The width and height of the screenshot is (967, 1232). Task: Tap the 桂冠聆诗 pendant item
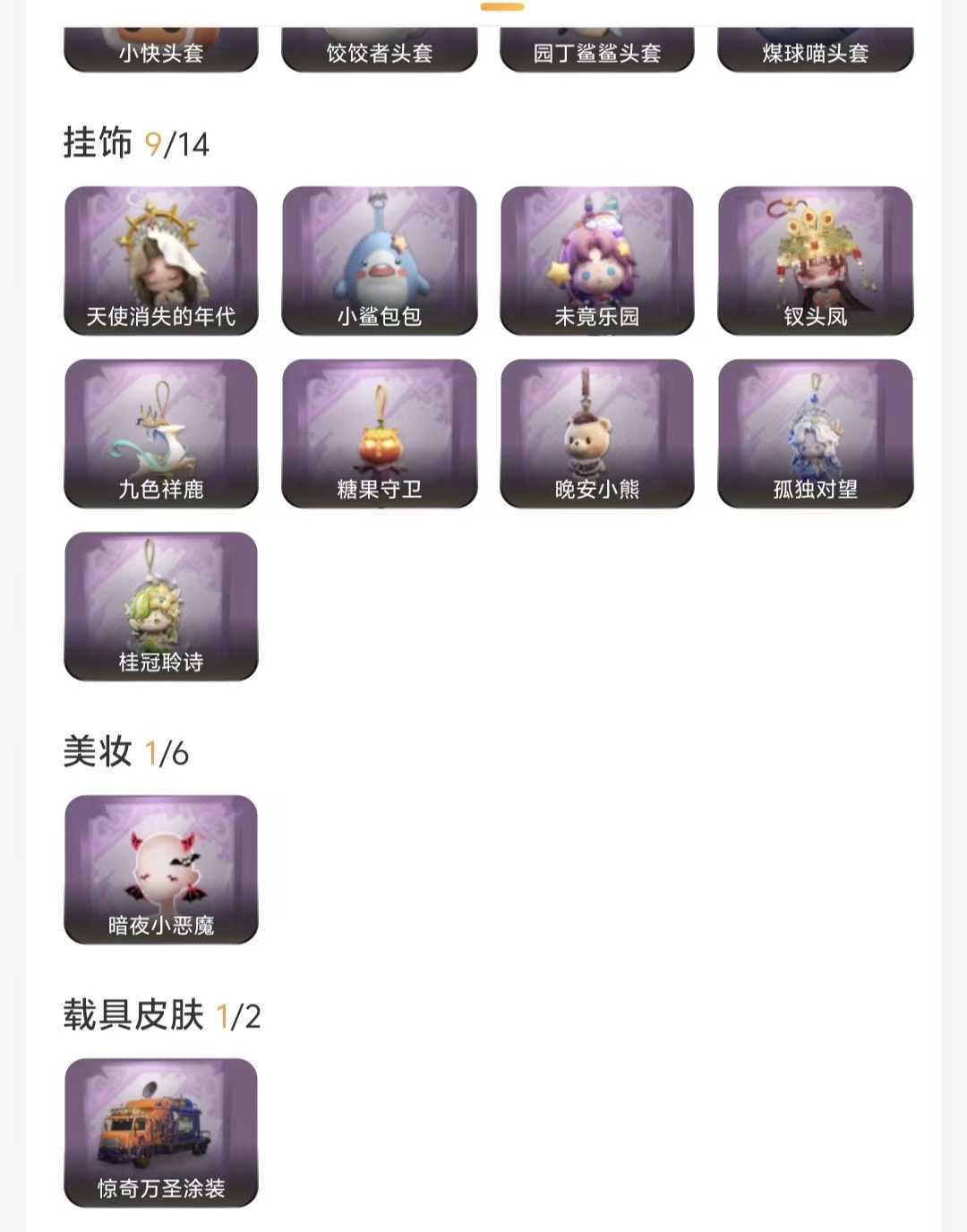[161, 606]
